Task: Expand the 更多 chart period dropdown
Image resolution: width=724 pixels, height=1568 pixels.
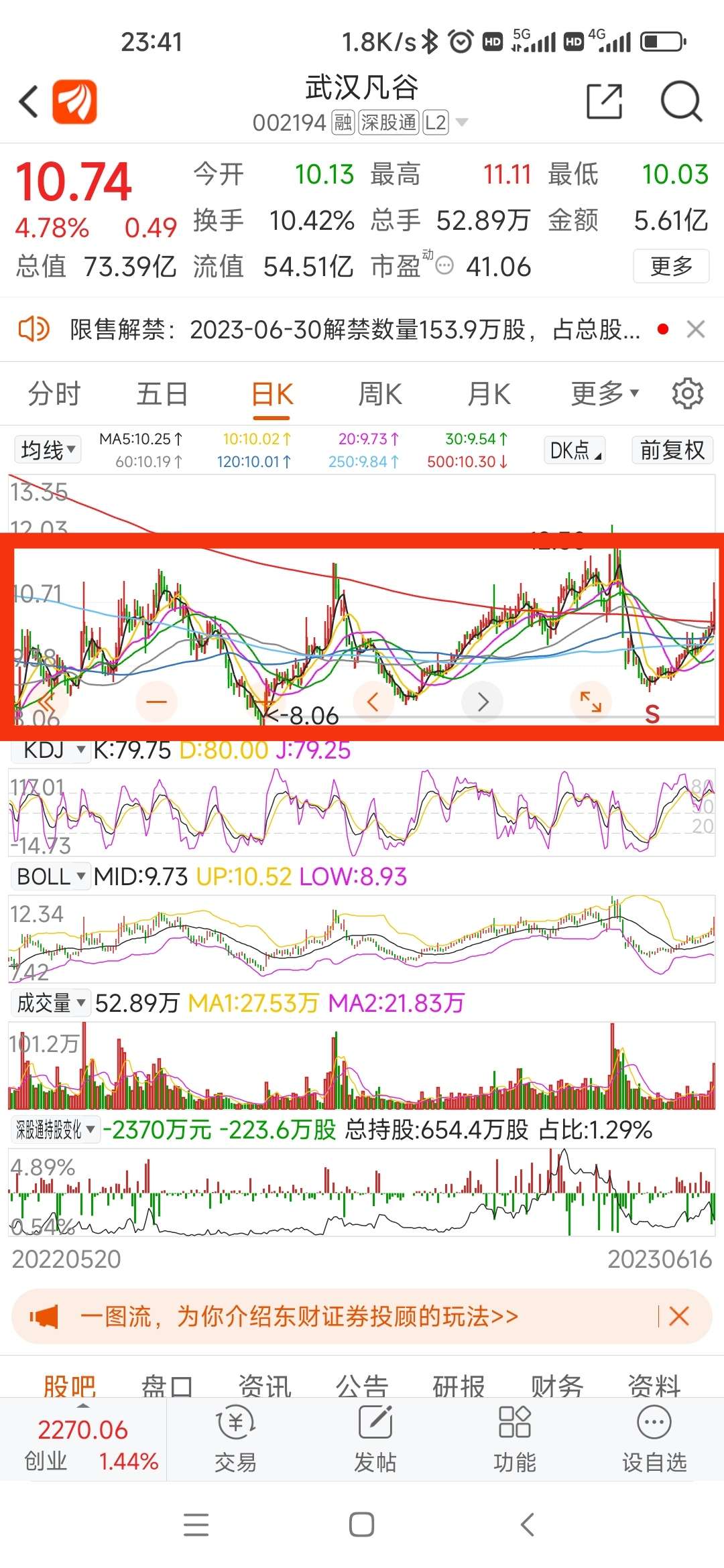Action: (x=604, y=394)
